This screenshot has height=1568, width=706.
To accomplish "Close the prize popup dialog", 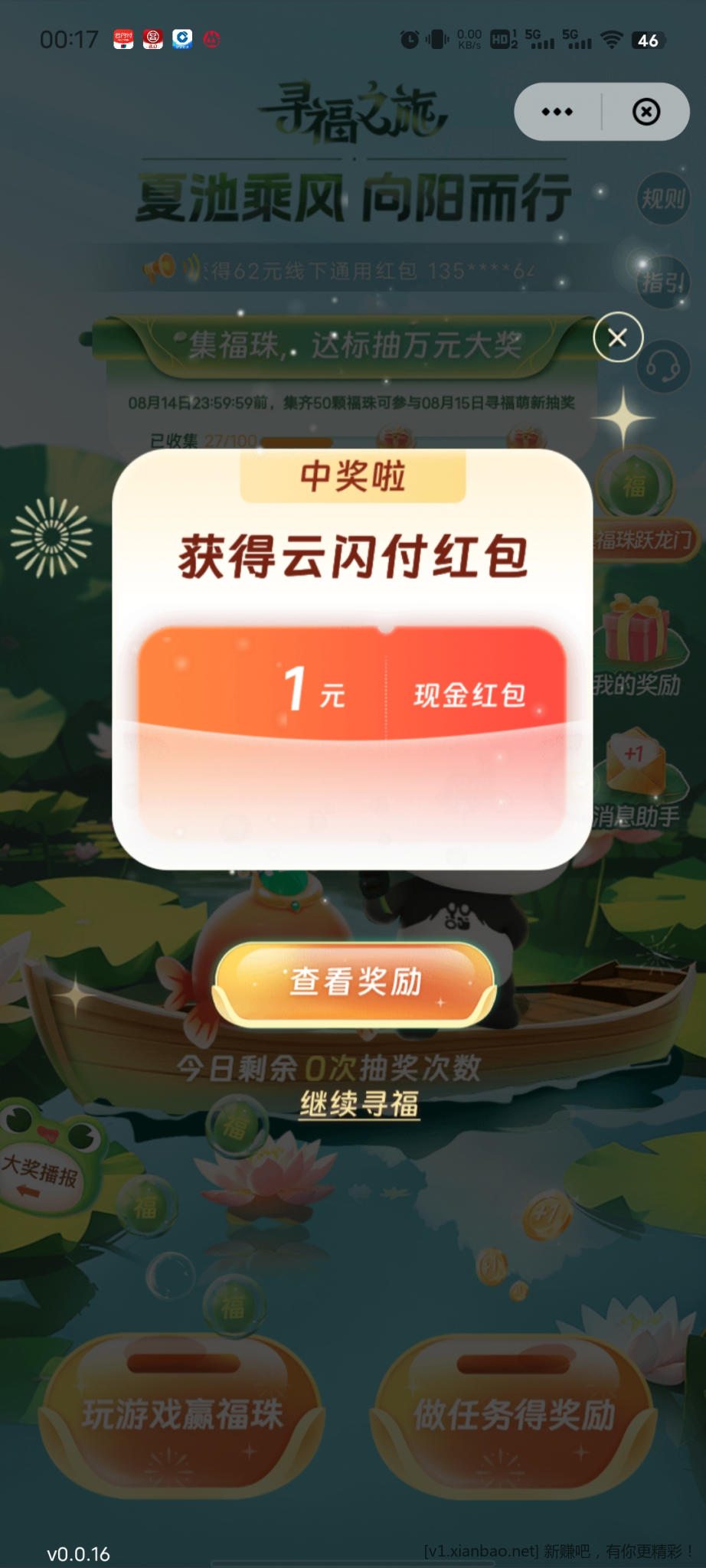I will (x=617, y=338).
